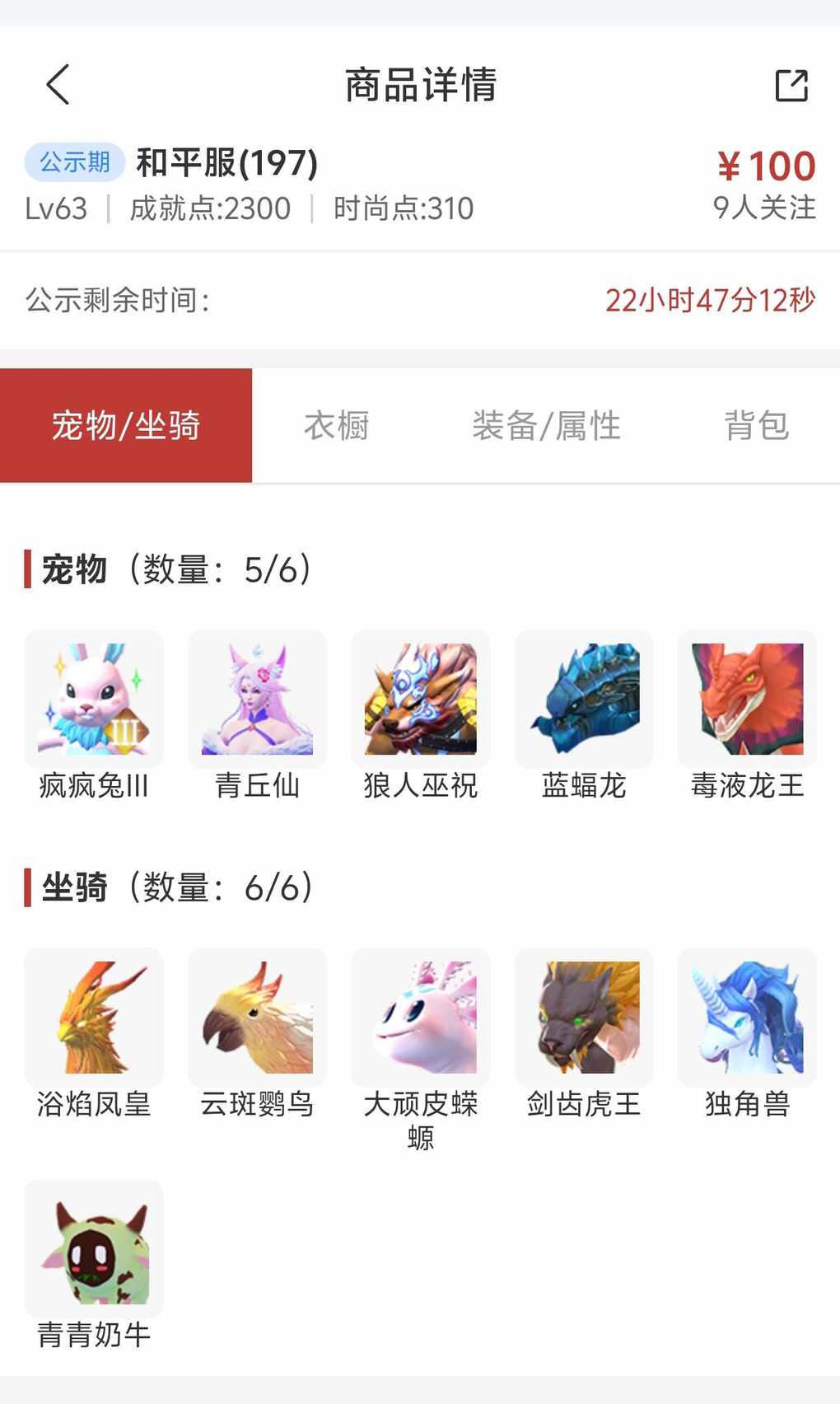Open the 云斑鹦鸟 mount tile
Screen dimensions: 840x1404
click(257, 1018)
